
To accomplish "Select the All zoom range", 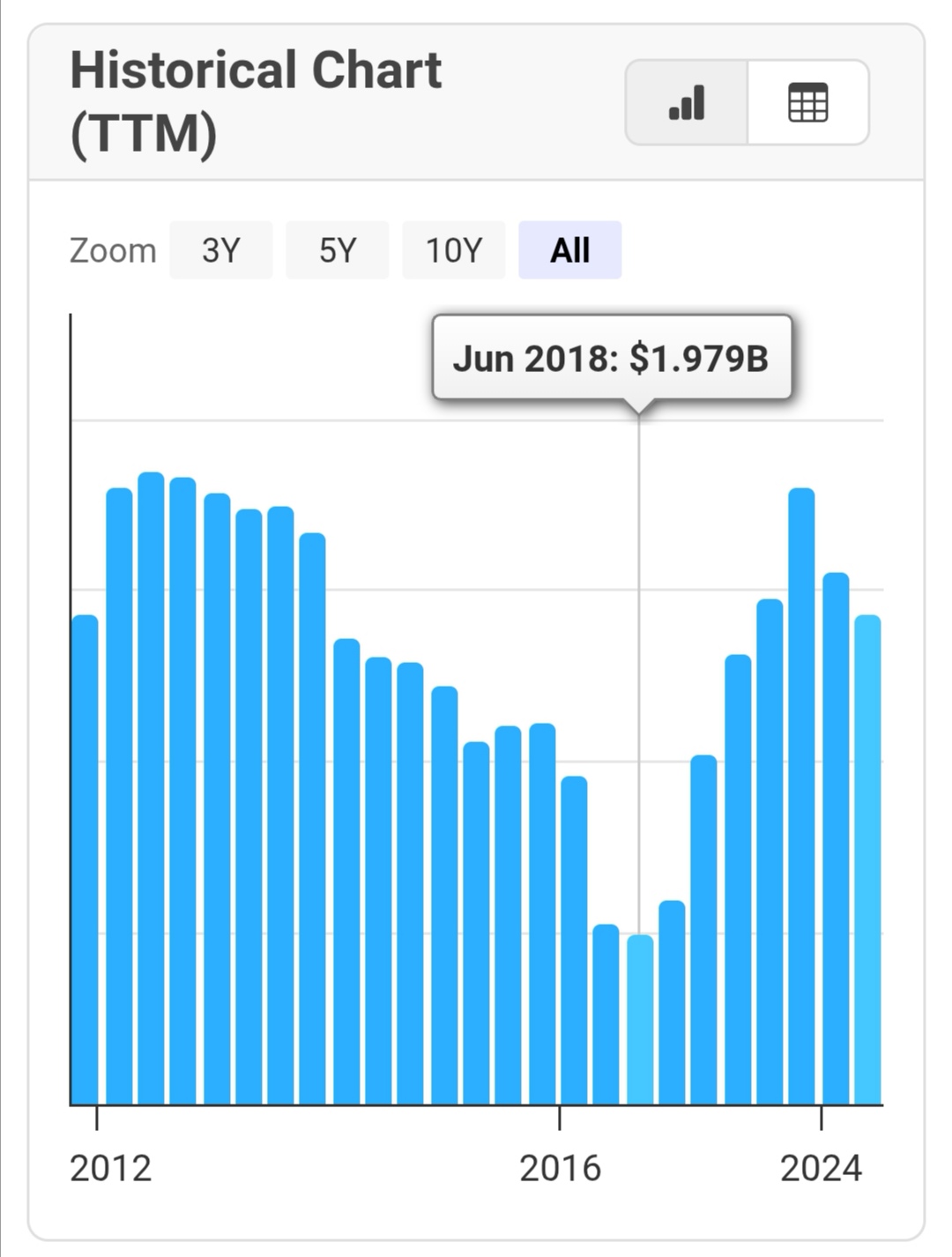I will click(569, 250).
